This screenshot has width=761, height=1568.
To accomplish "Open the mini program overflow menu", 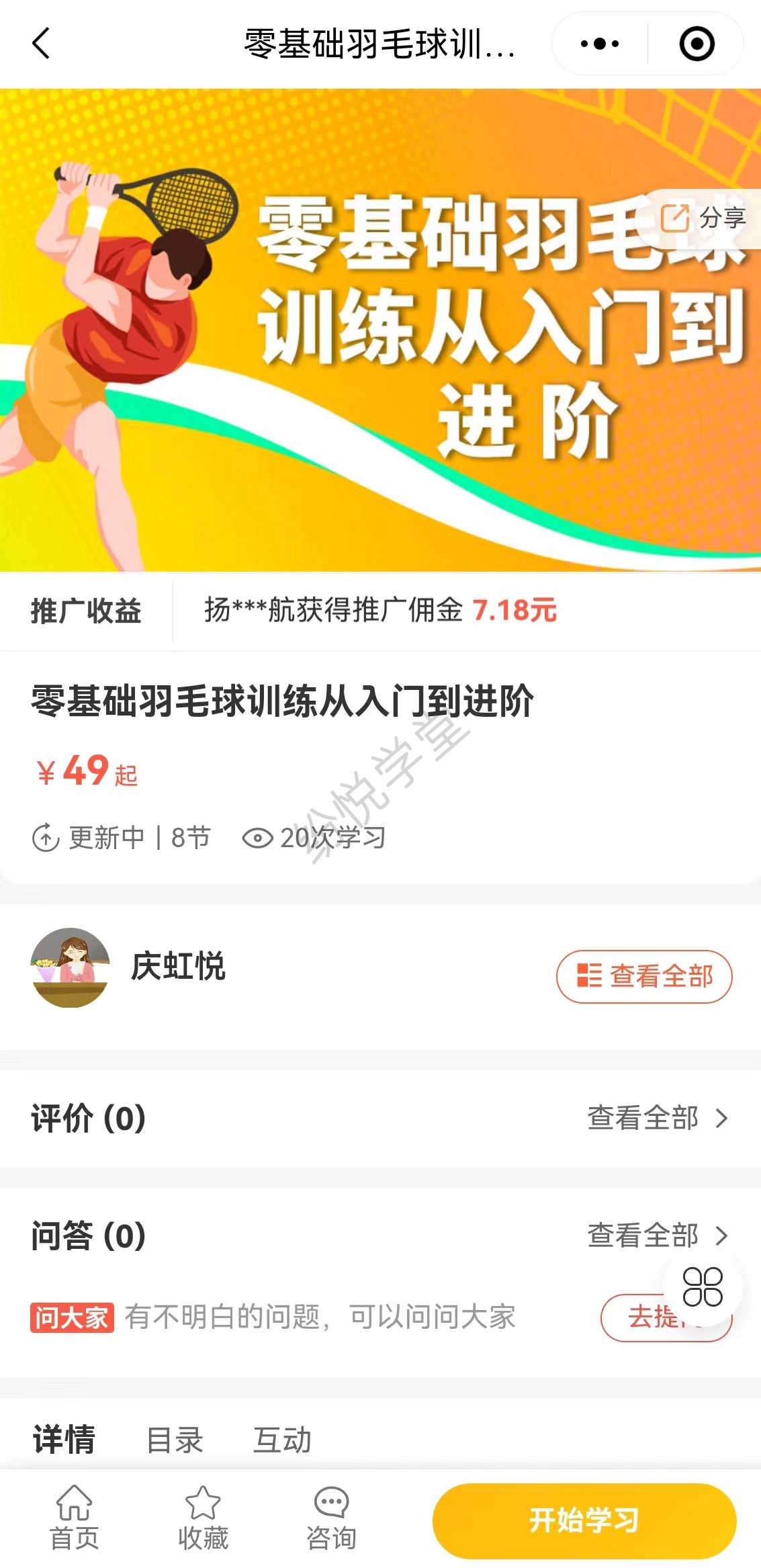I will click(599, 44).
